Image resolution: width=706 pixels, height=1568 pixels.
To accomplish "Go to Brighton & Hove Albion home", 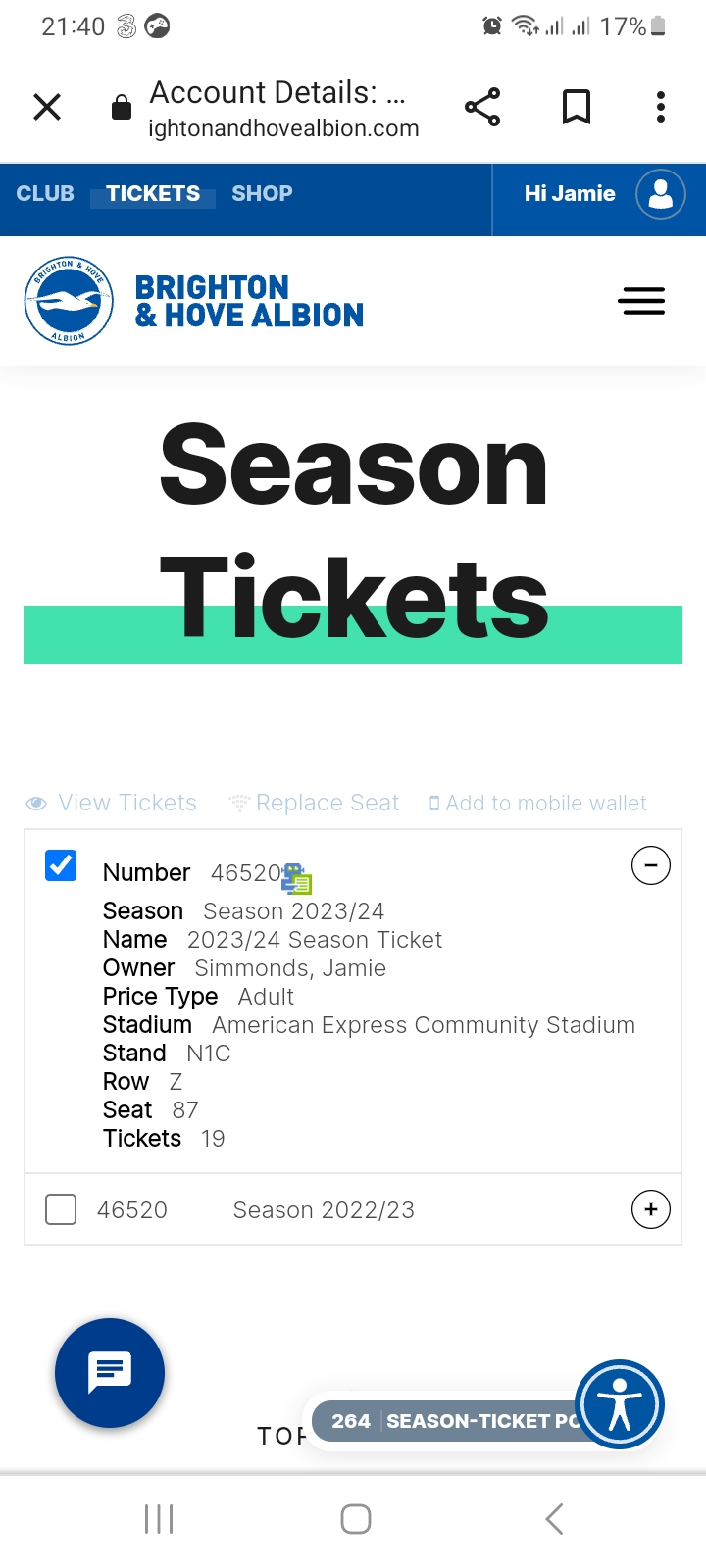I will [x=194, y=302].
